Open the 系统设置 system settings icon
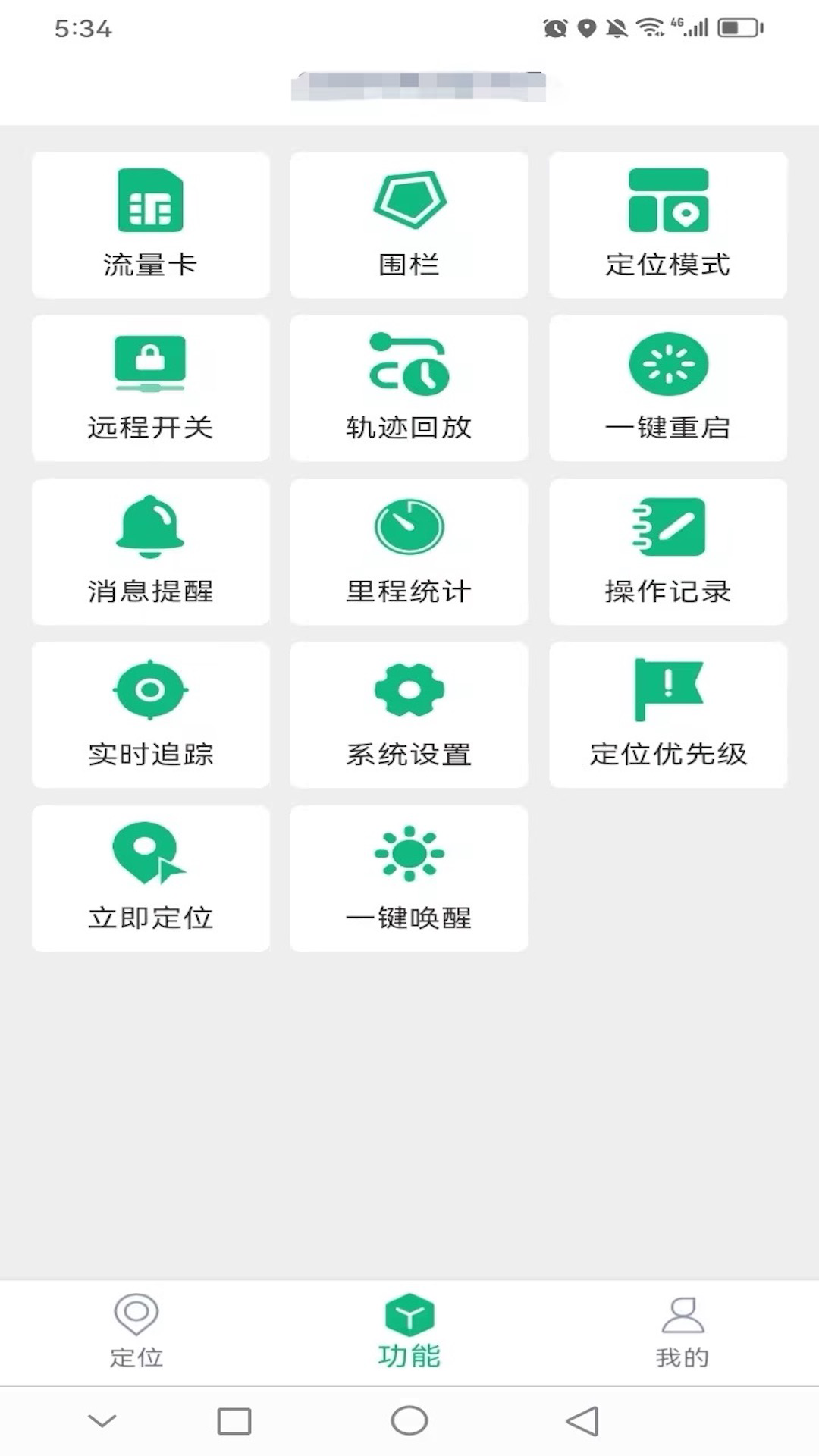The height and width of the screenshot is (1456, 819). pos(408,714)
